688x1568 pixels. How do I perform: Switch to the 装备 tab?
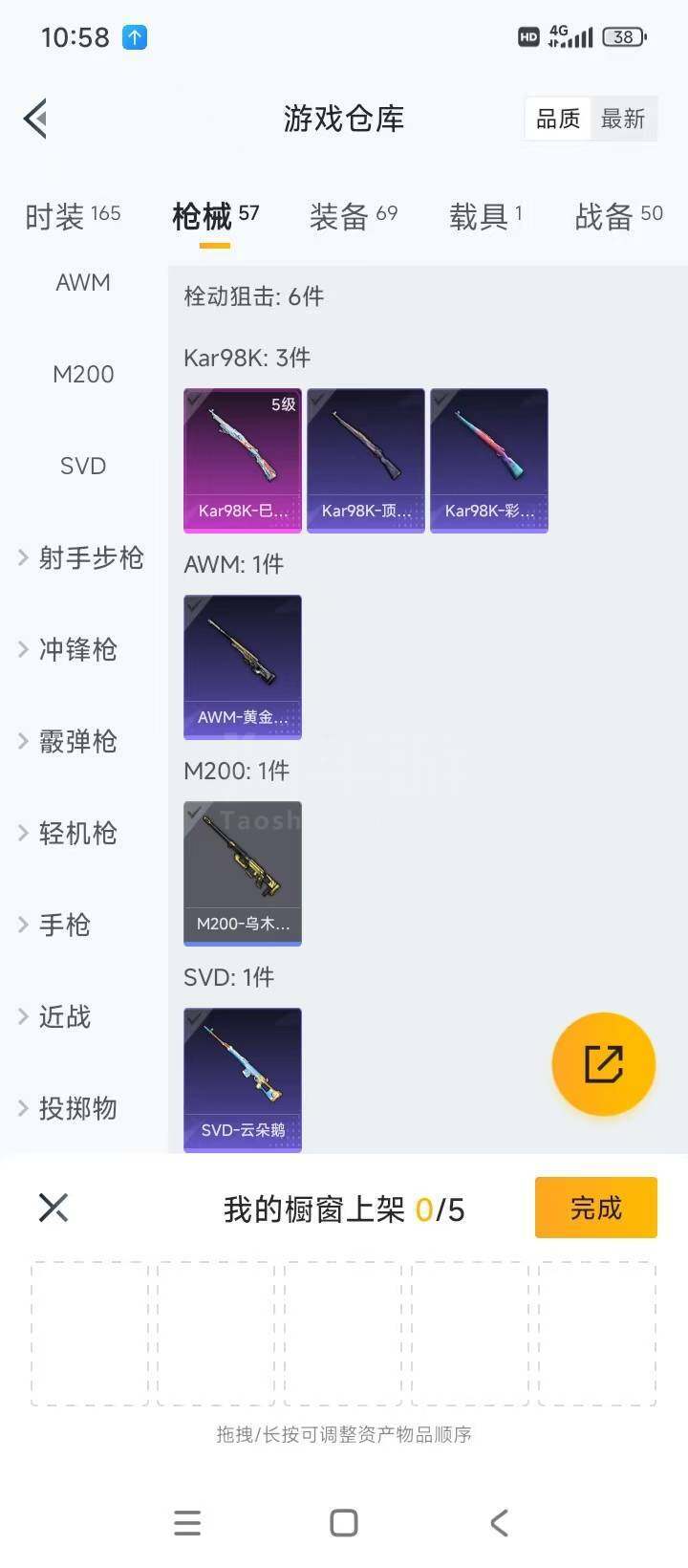(353, 216)
